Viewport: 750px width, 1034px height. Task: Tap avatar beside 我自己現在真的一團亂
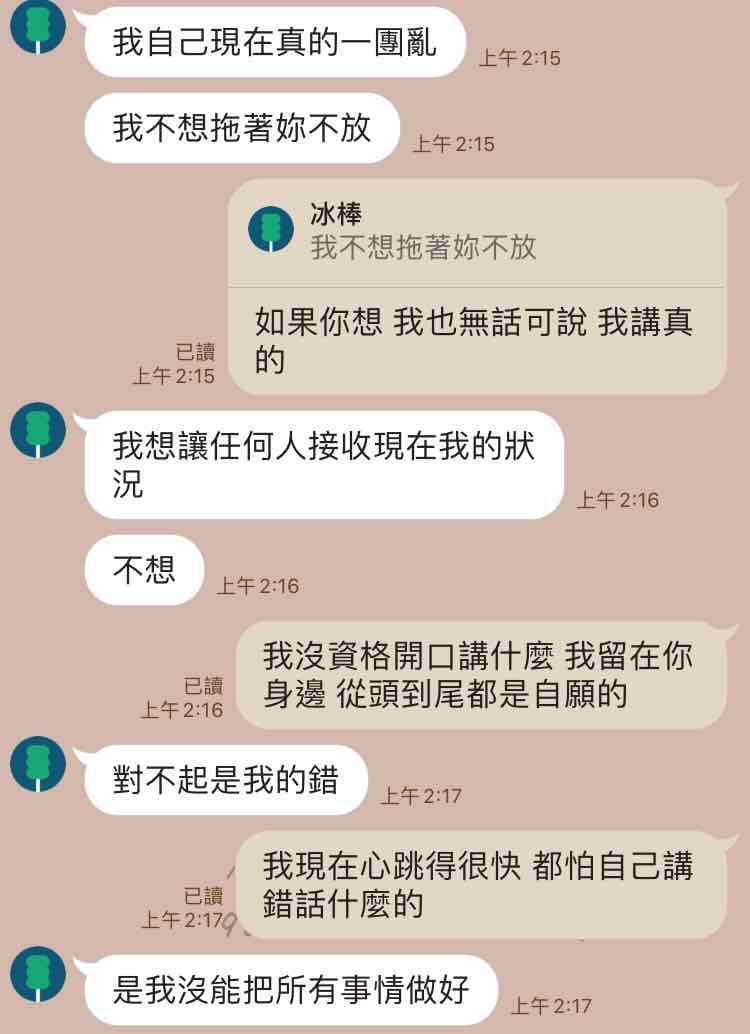tap(38, 25)
